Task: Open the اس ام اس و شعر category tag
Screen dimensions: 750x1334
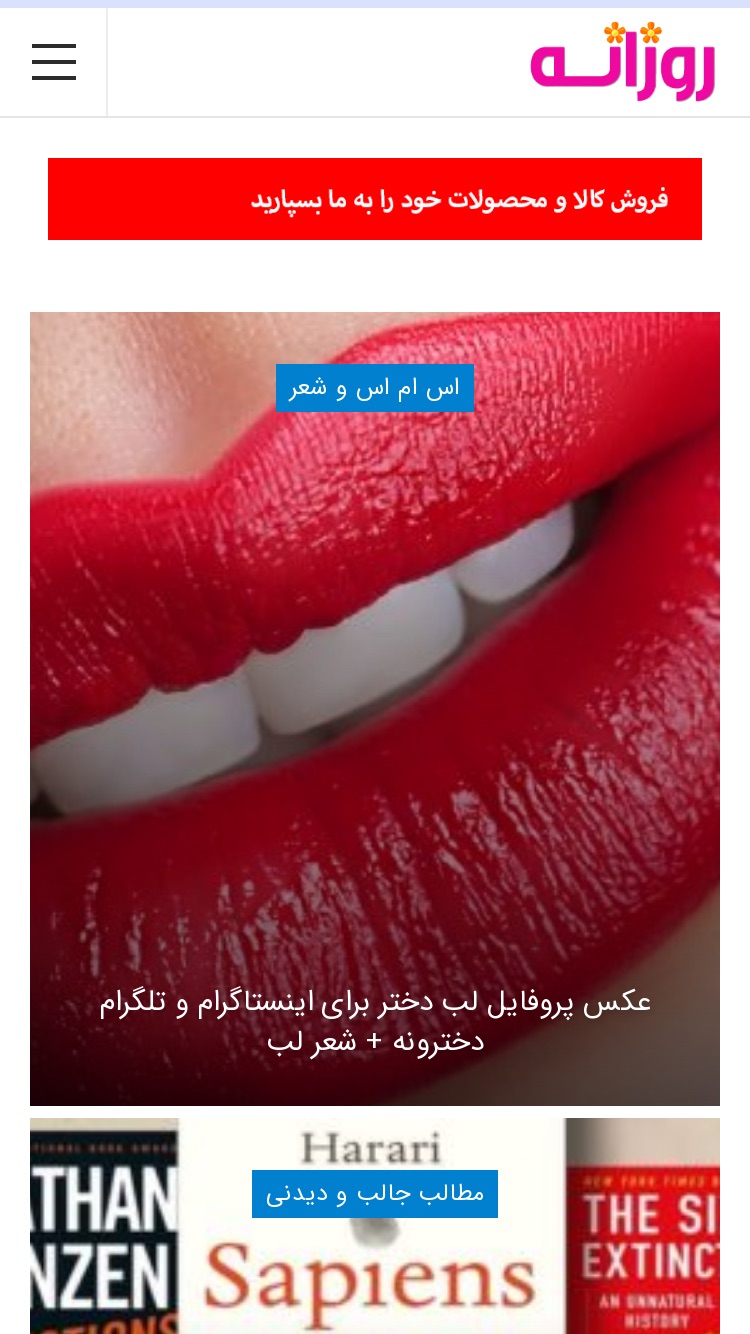Action: 375,388
